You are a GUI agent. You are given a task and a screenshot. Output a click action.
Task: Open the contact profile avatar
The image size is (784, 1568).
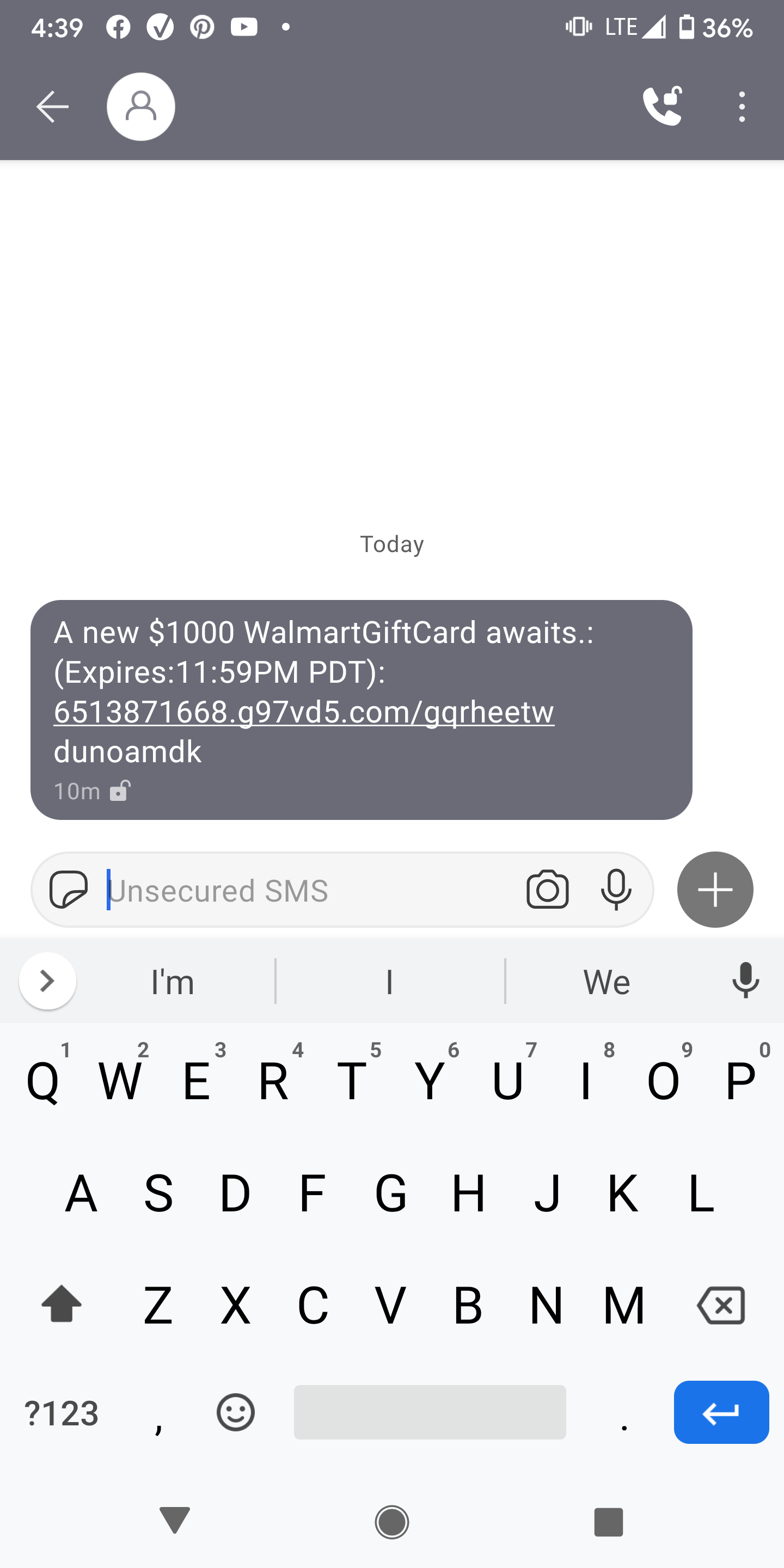tap(141, 107)
